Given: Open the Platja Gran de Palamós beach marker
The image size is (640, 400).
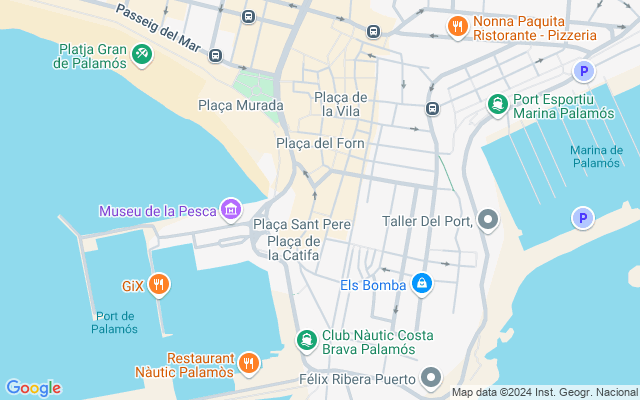Looking at the screenshot, I should coord(141,53).
